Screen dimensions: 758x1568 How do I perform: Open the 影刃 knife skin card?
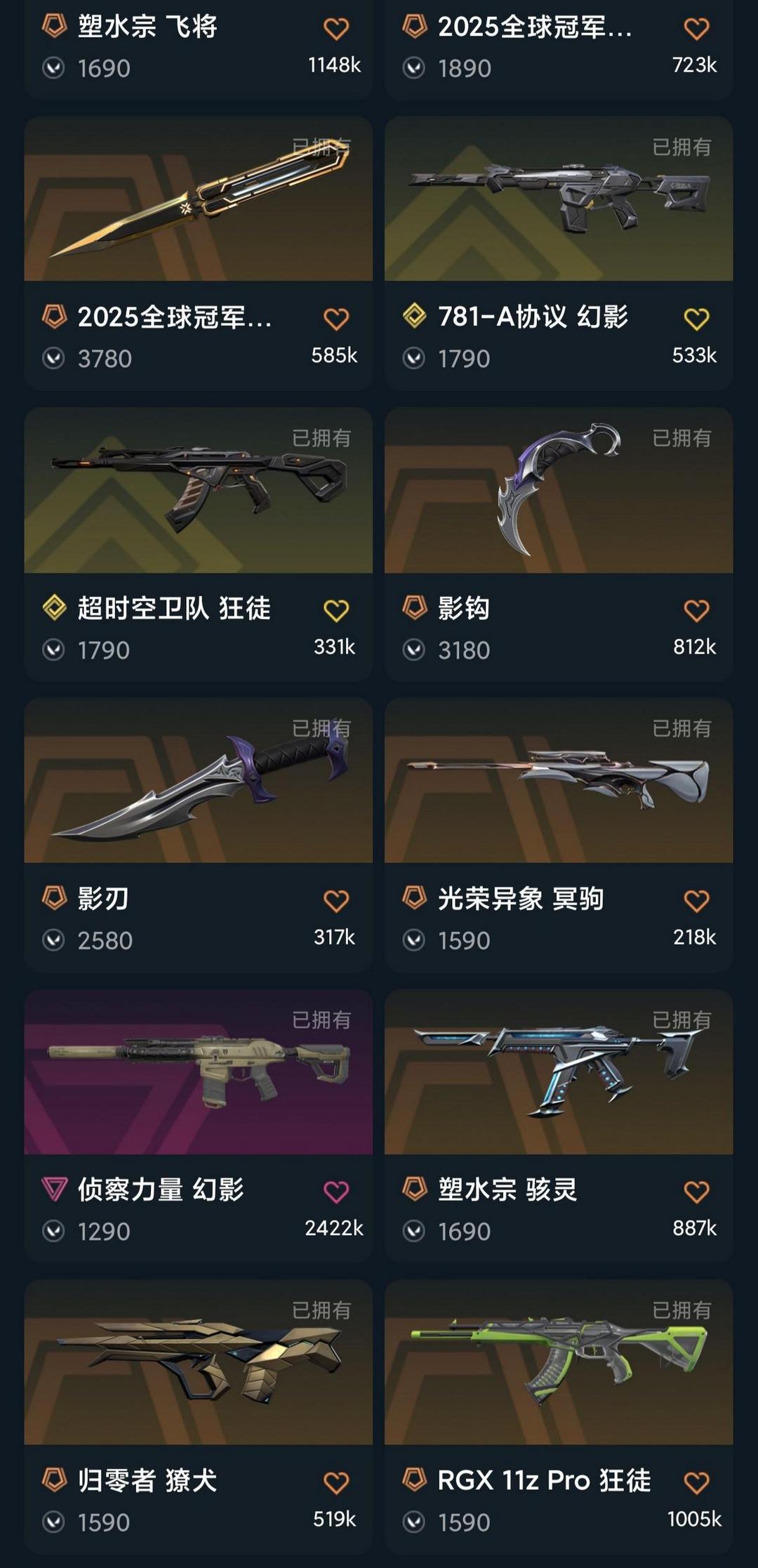pos(198,781)
